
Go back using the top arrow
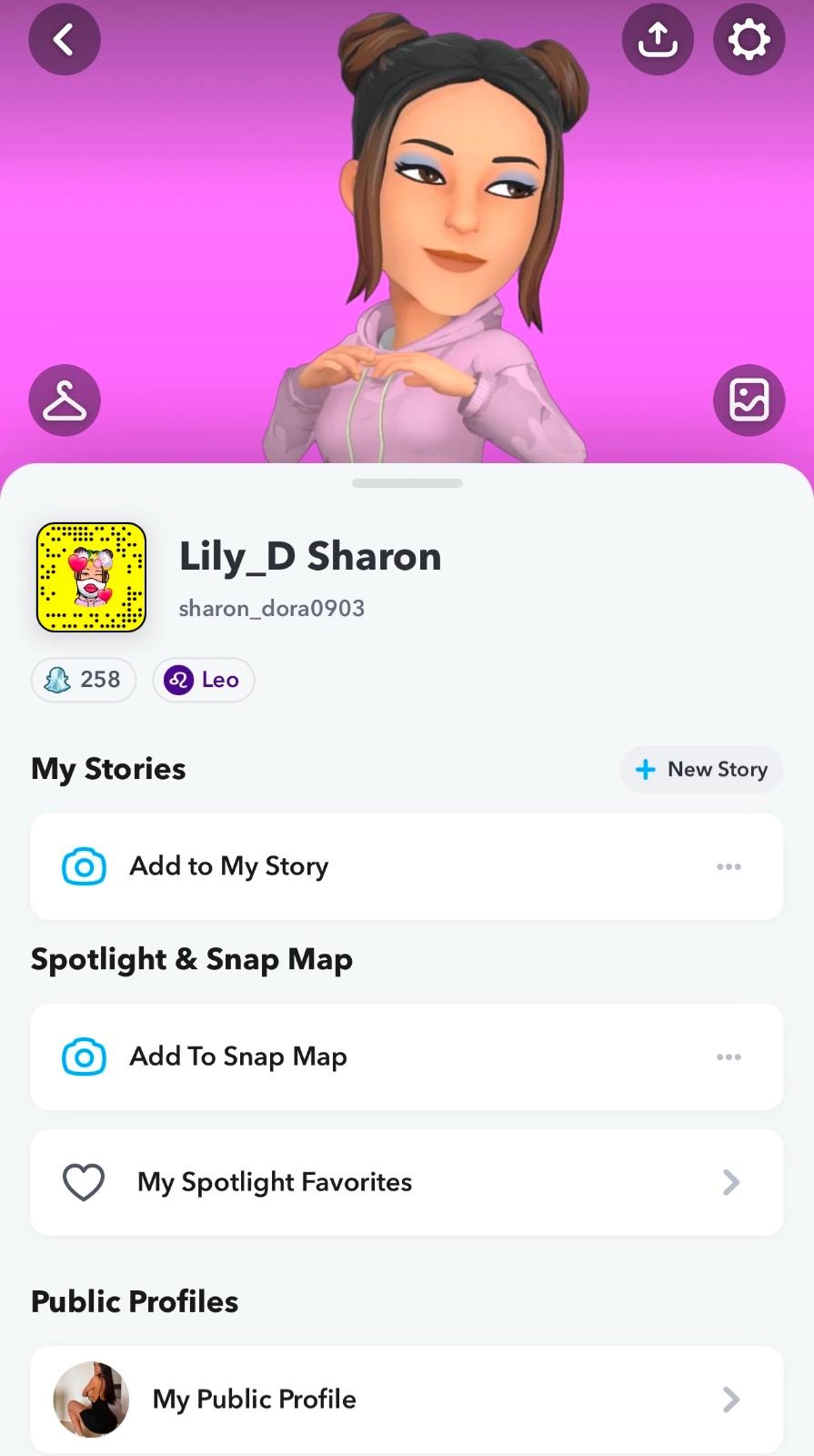click(64, 39)
